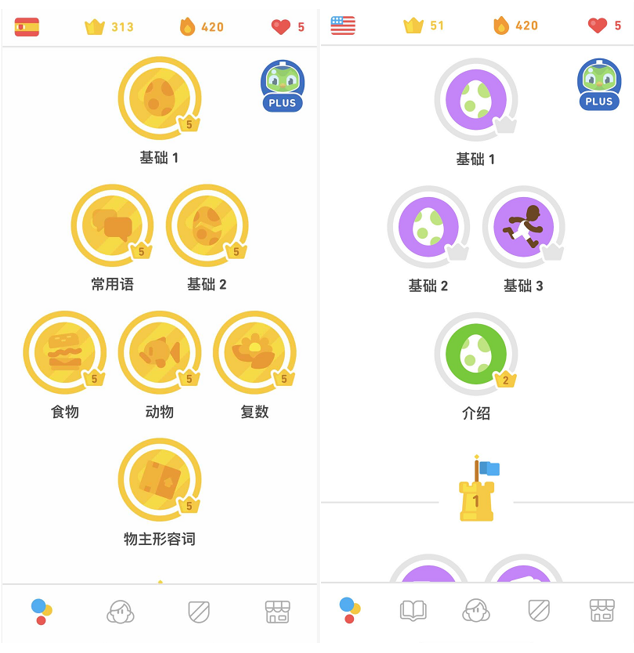Open the profile face tab on the Spanish course screen
This screenshot has height=653, width=634.
(x=120, y=611)
